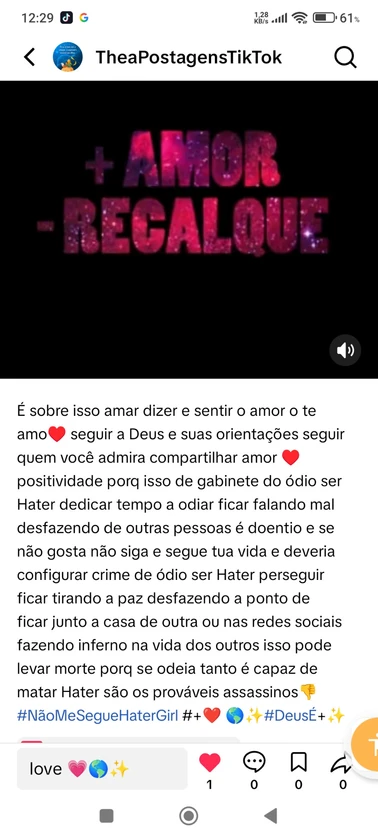378x840 pixels.
Task: Share this post via arrow icon
Action: click(341, 763)
